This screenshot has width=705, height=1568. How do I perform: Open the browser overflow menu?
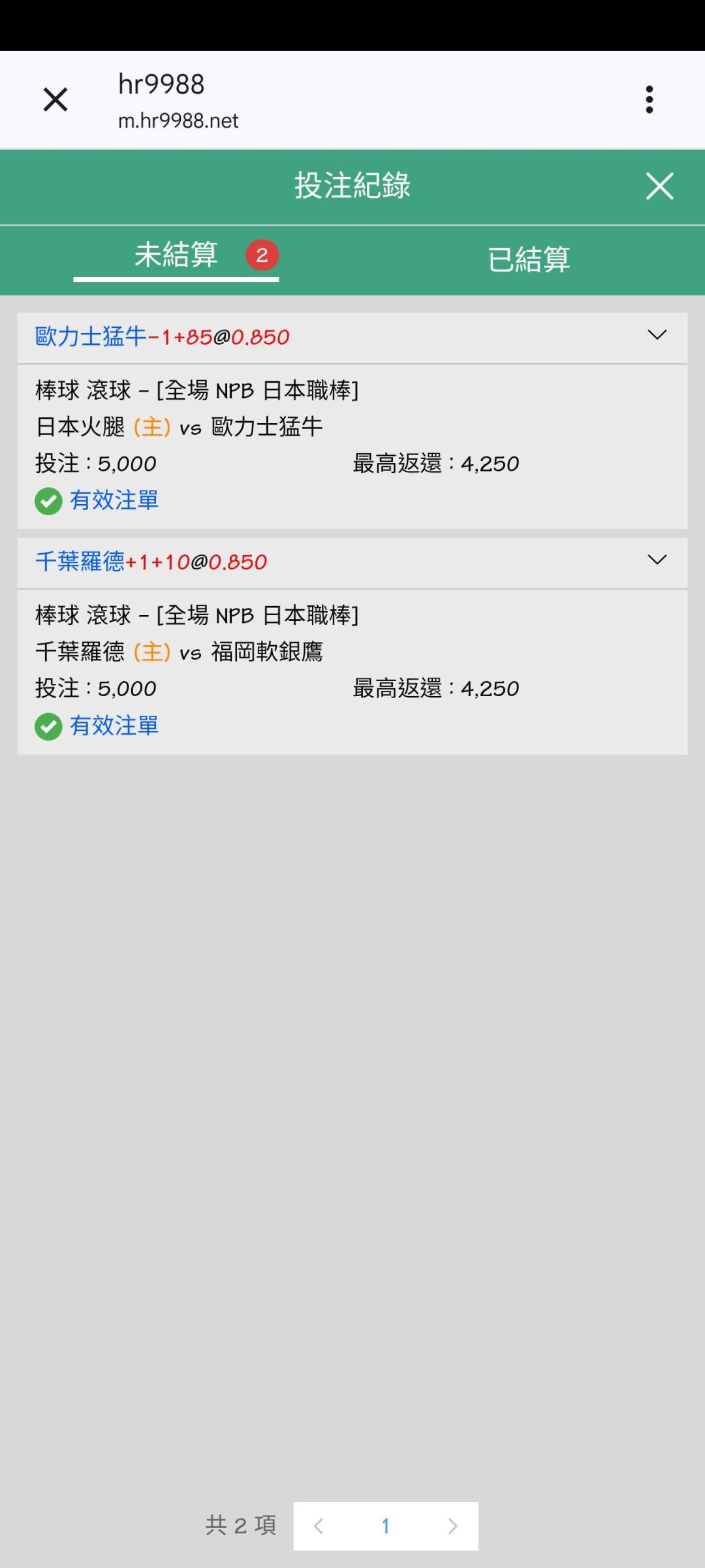click(649, 100)
